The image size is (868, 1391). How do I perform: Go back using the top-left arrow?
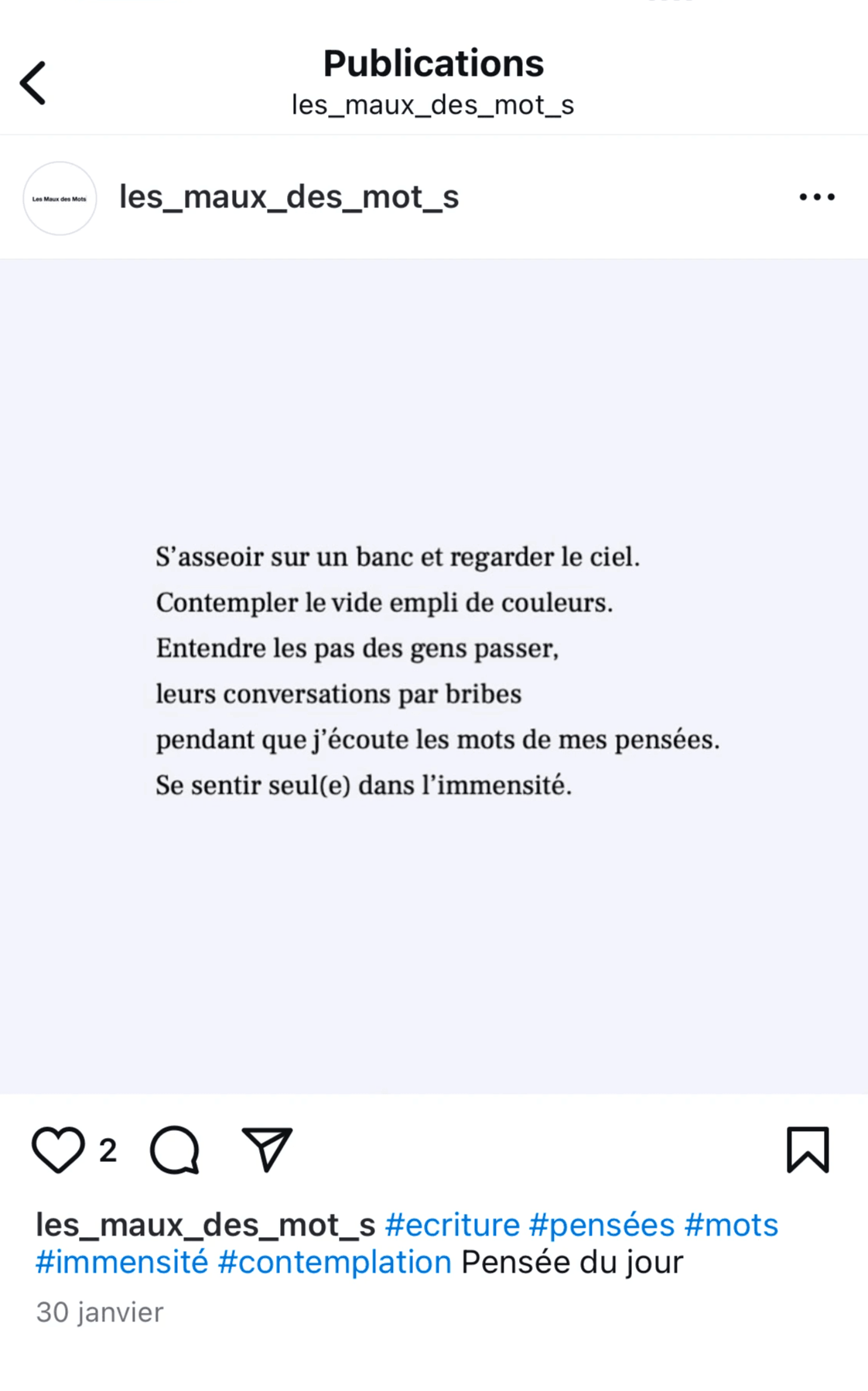pyautogui.click(x=33, y=83)
